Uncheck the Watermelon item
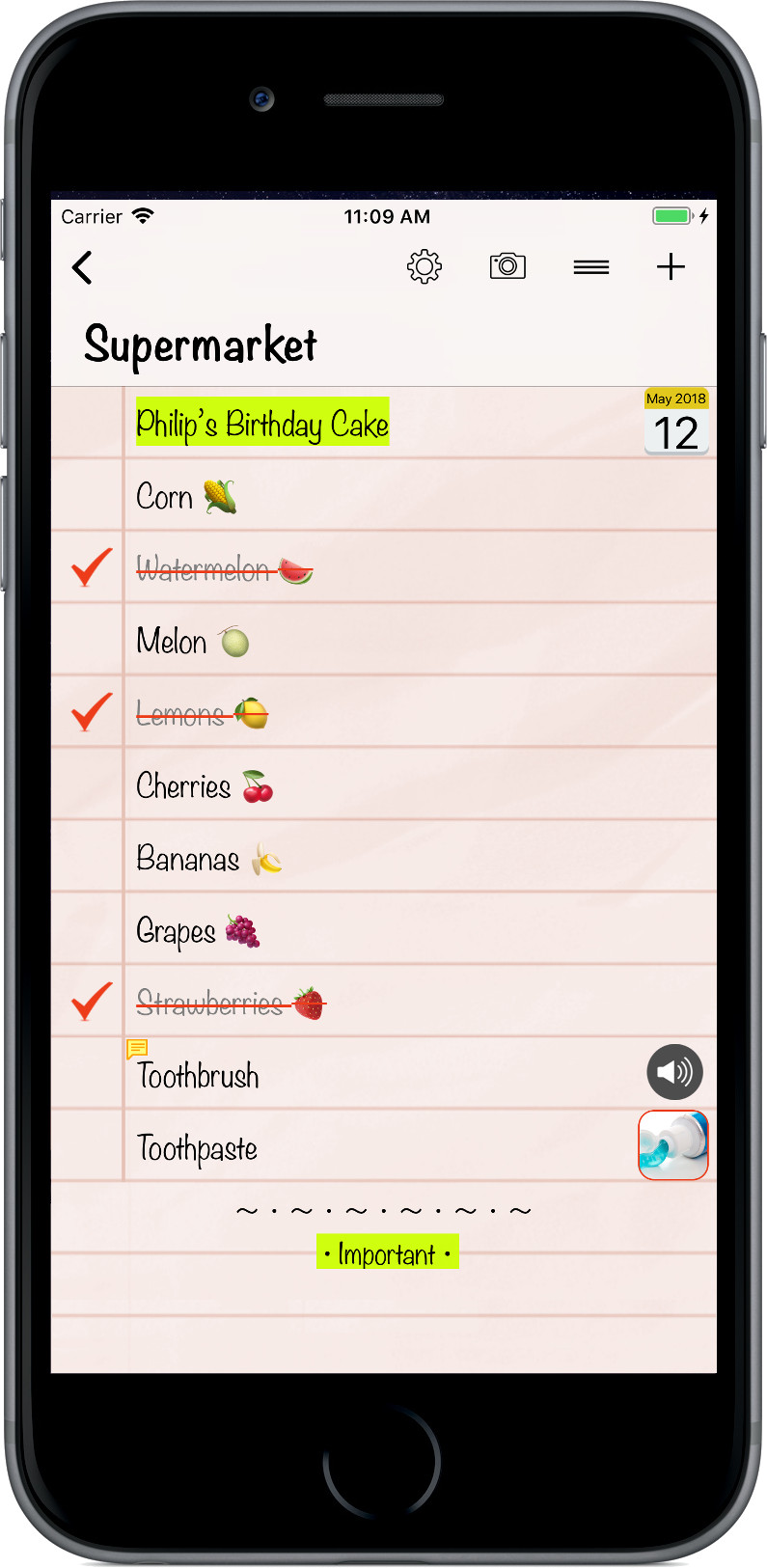The height and width of the screenshot is (1568, 767). coord(91,568)
